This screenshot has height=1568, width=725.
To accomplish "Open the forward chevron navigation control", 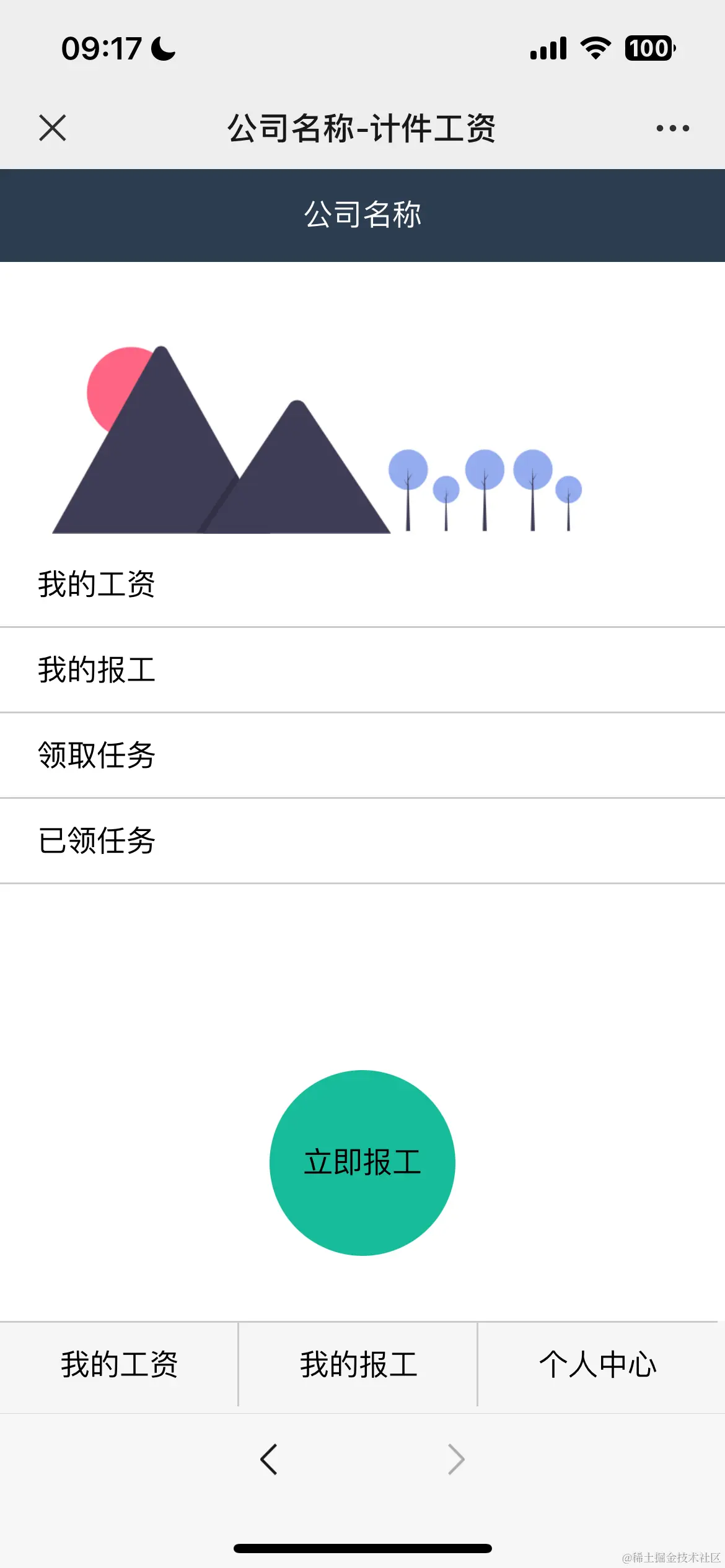I will [456, 1458].
